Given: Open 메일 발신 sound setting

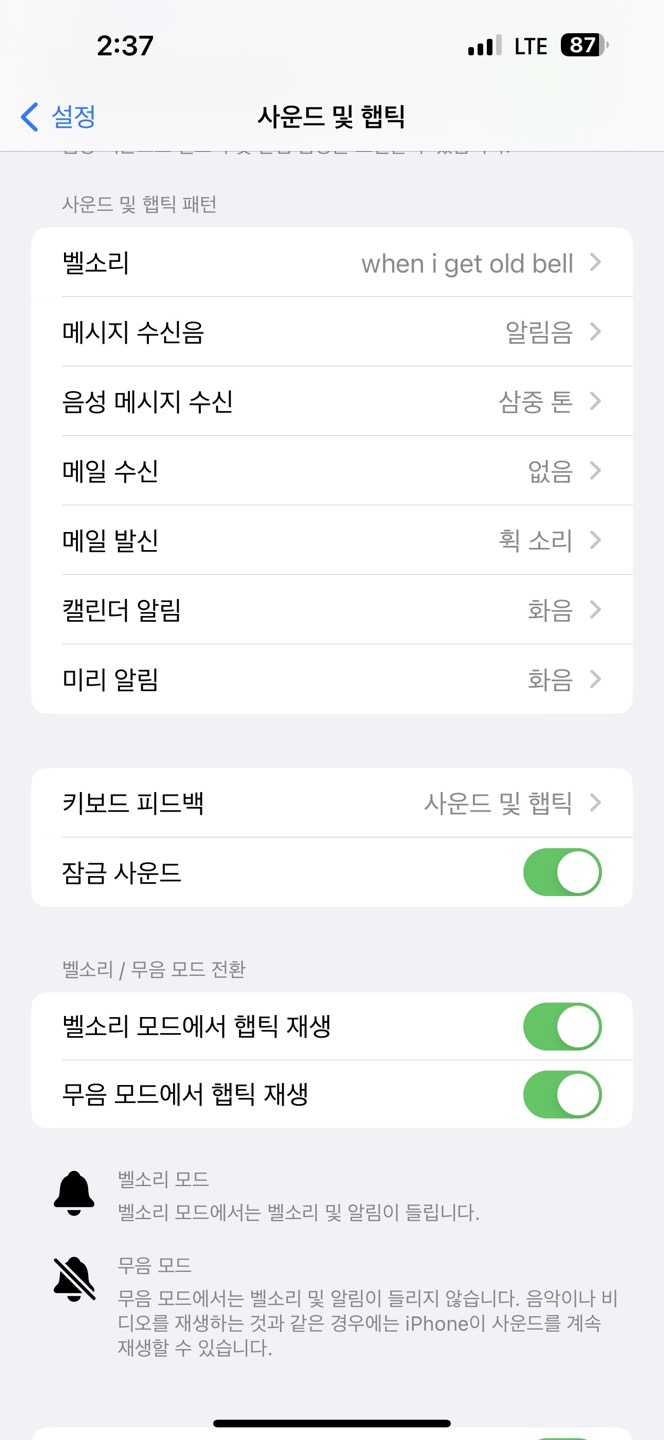Looking at the screenshot, I should (332, 541).
